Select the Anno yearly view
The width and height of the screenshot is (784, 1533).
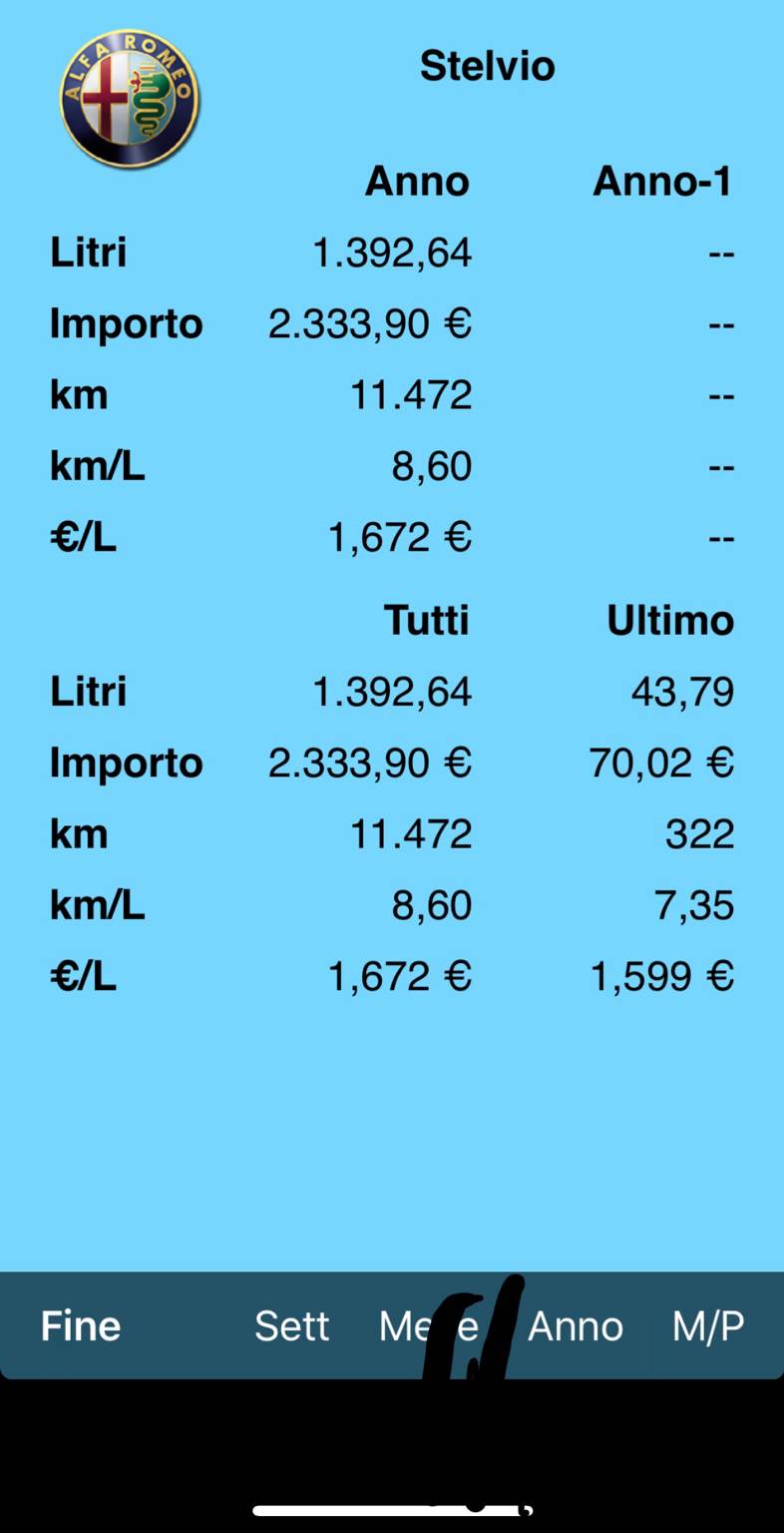[x=576, y=1326]
